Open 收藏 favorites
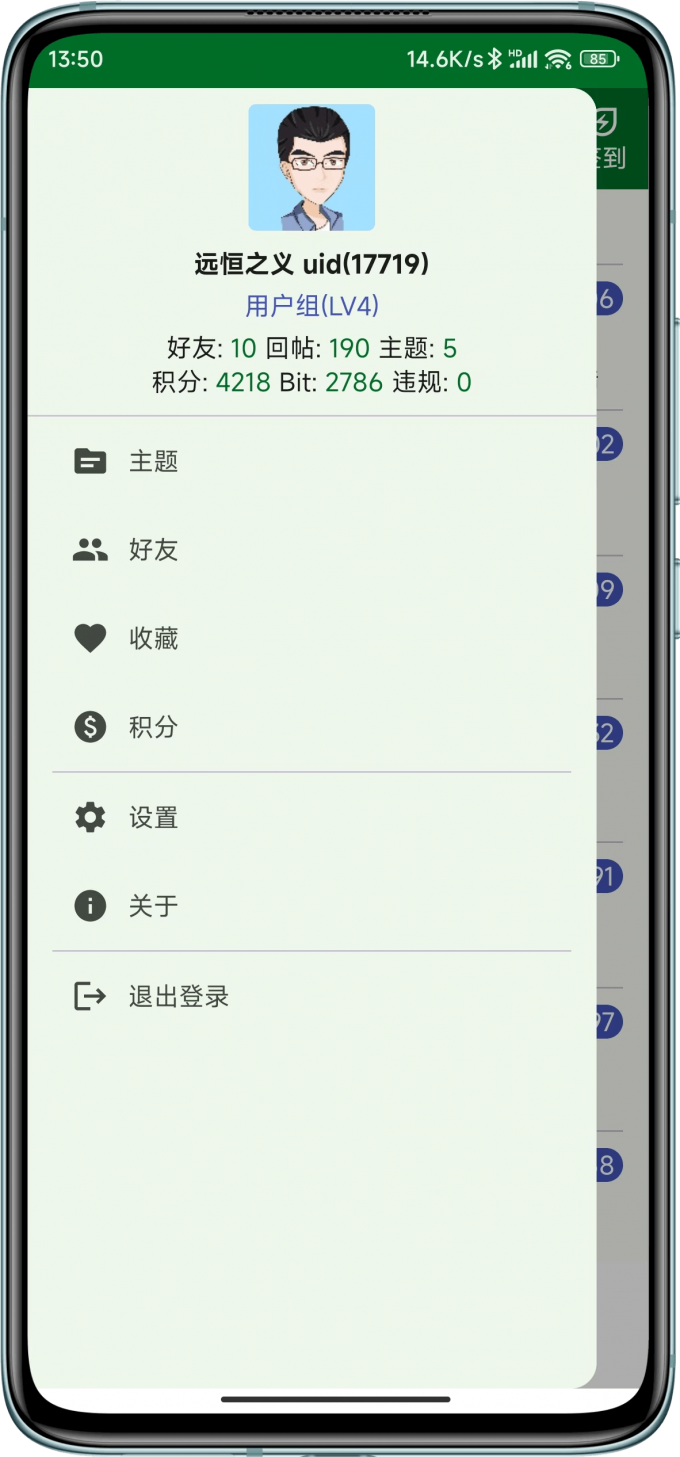 [153, 638]
